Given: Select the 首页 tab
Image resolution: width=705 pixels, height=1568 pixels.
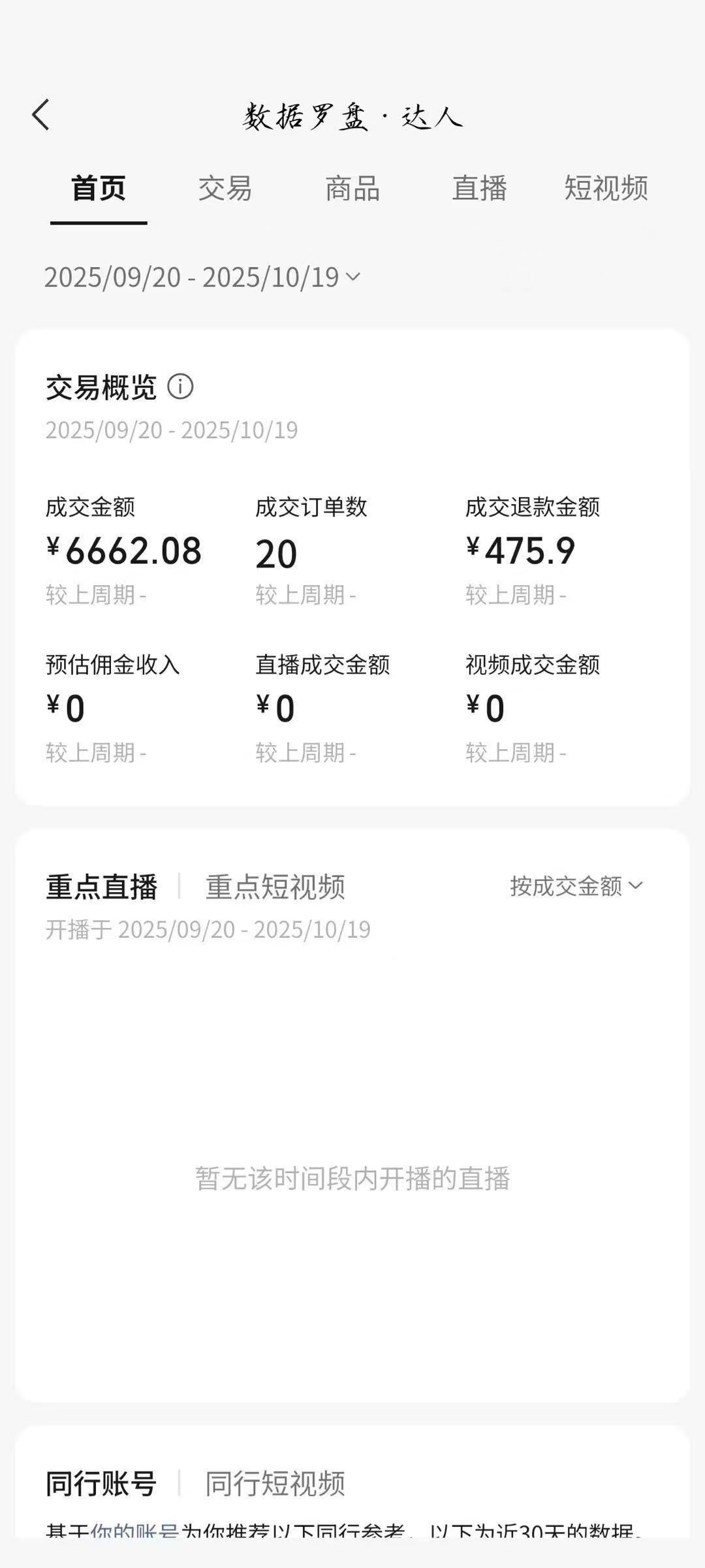Looking at the screenshot, I should coord(98,190).
